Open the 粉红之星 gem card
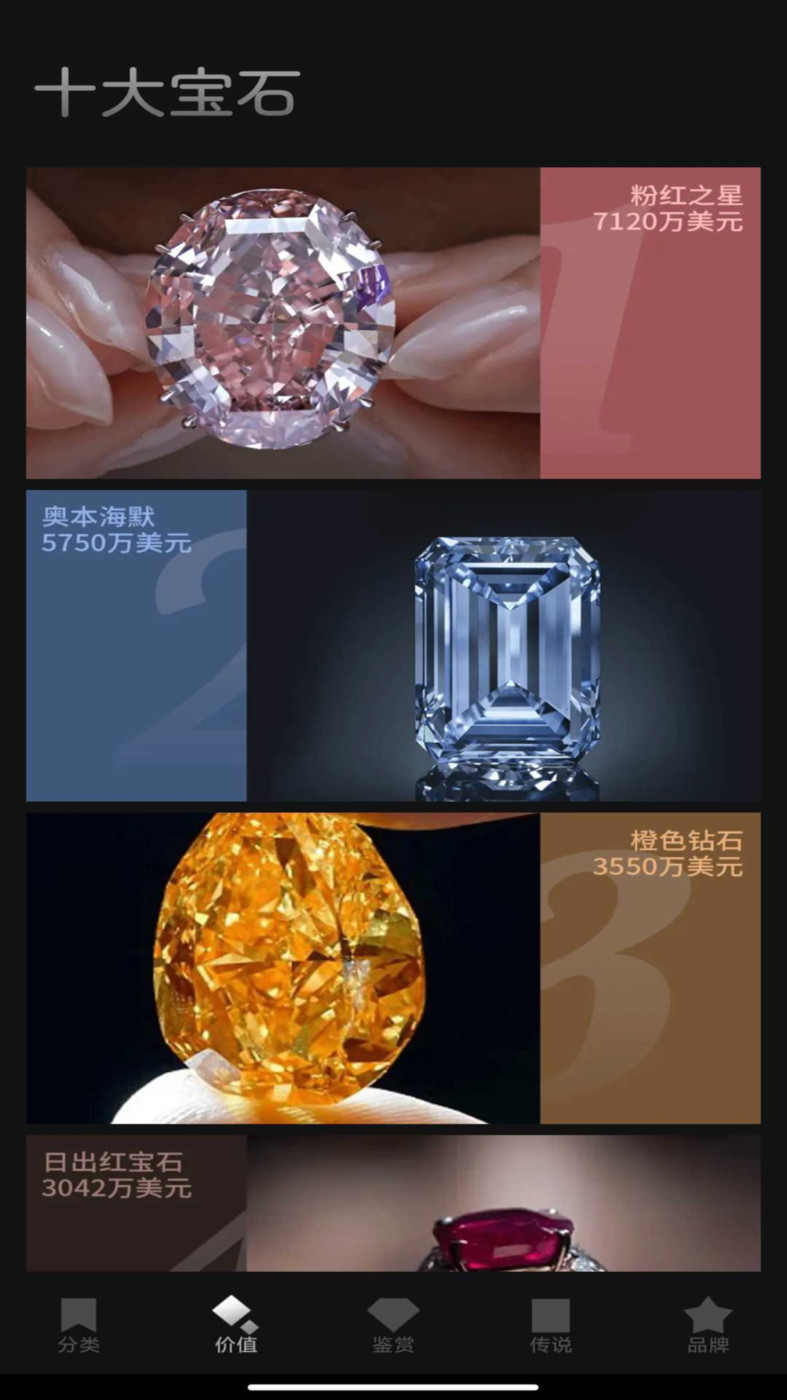 click(x=393, y=322)
